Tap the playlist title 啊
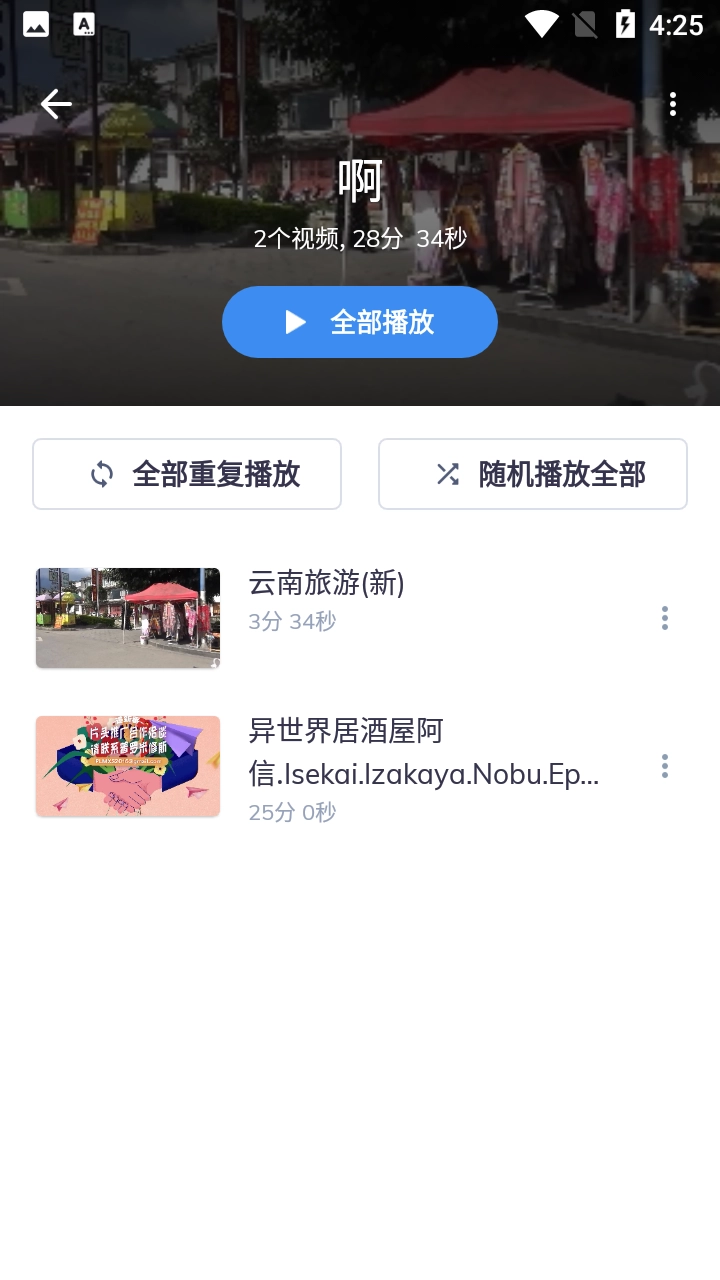720x1280 pixels. pyautogui.click(x=360, y=180)
